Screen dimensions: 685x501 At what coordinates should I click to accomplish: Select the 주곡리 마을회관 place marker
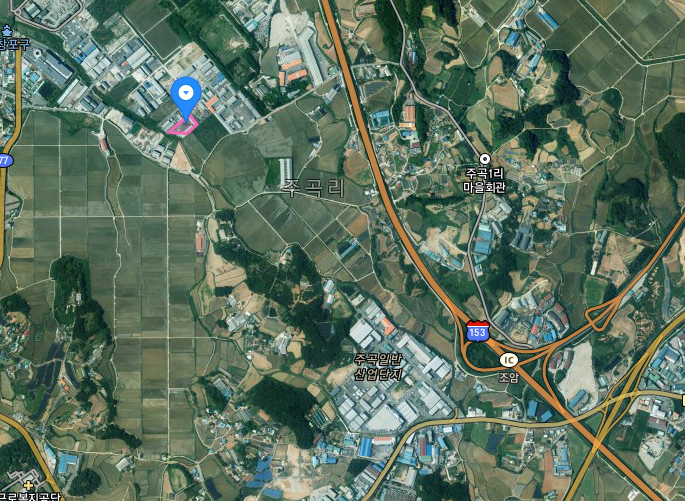tap(485, 159)
